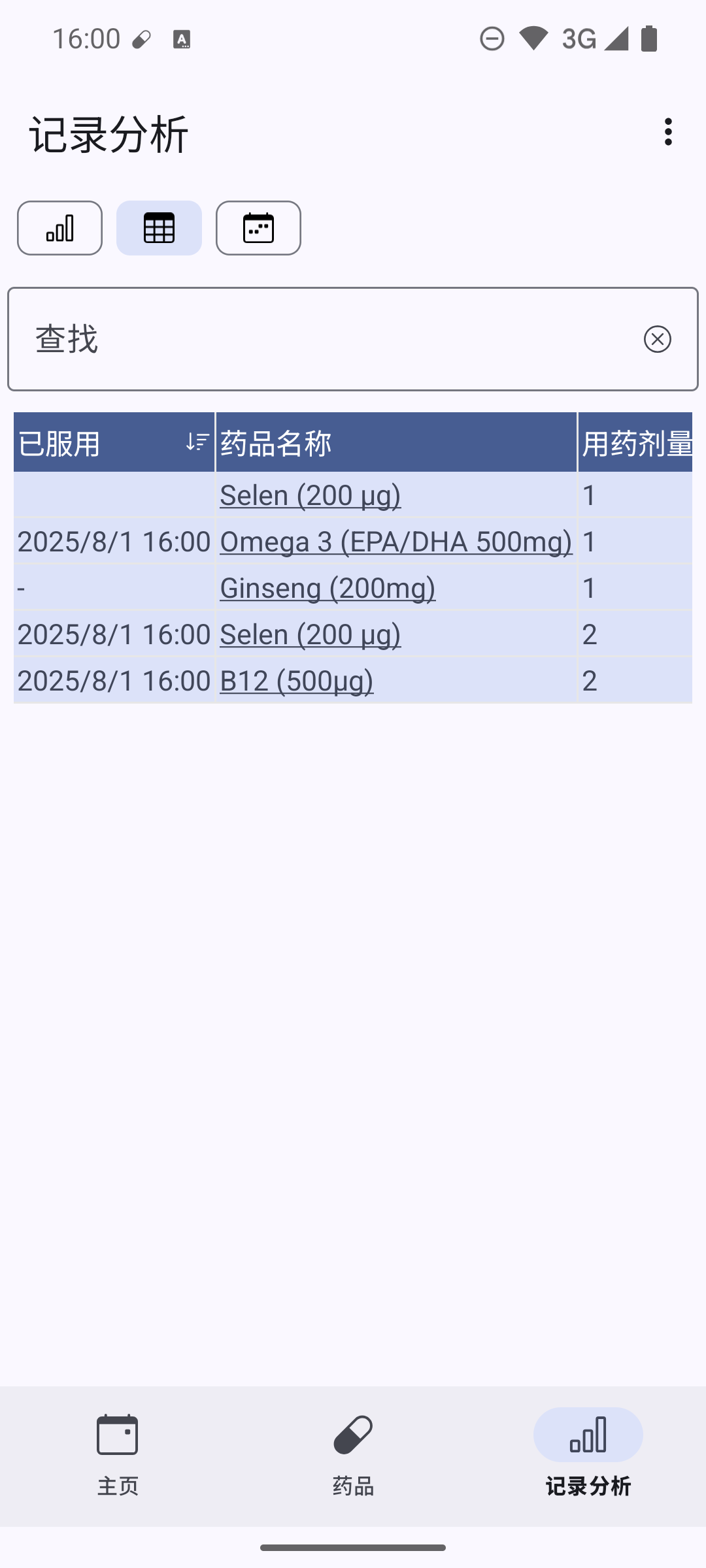Open the overflow menu
This screenshot has height=1568, width=706.
pos(667,132)
